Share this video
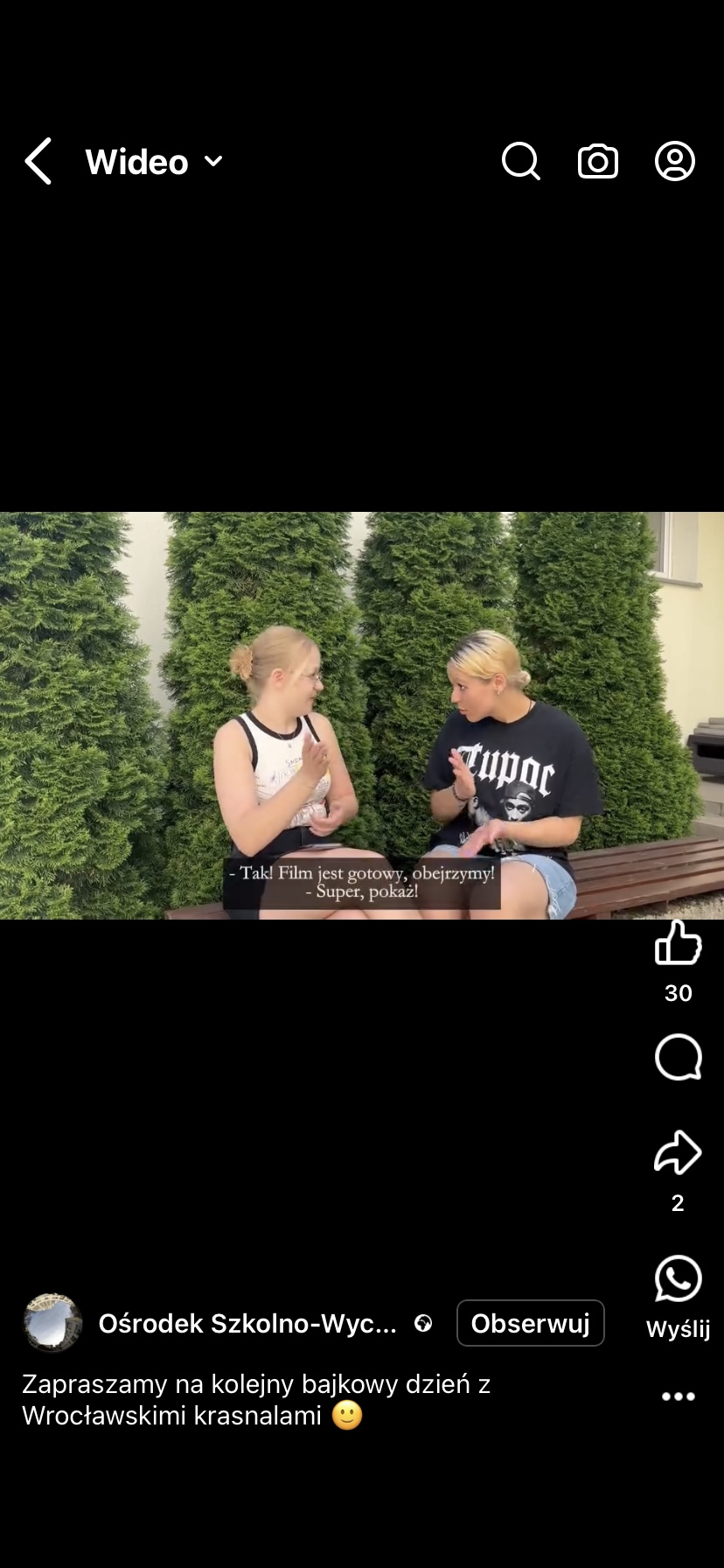Viewport: 724px width, 1568px height. tap(678, 1152)
